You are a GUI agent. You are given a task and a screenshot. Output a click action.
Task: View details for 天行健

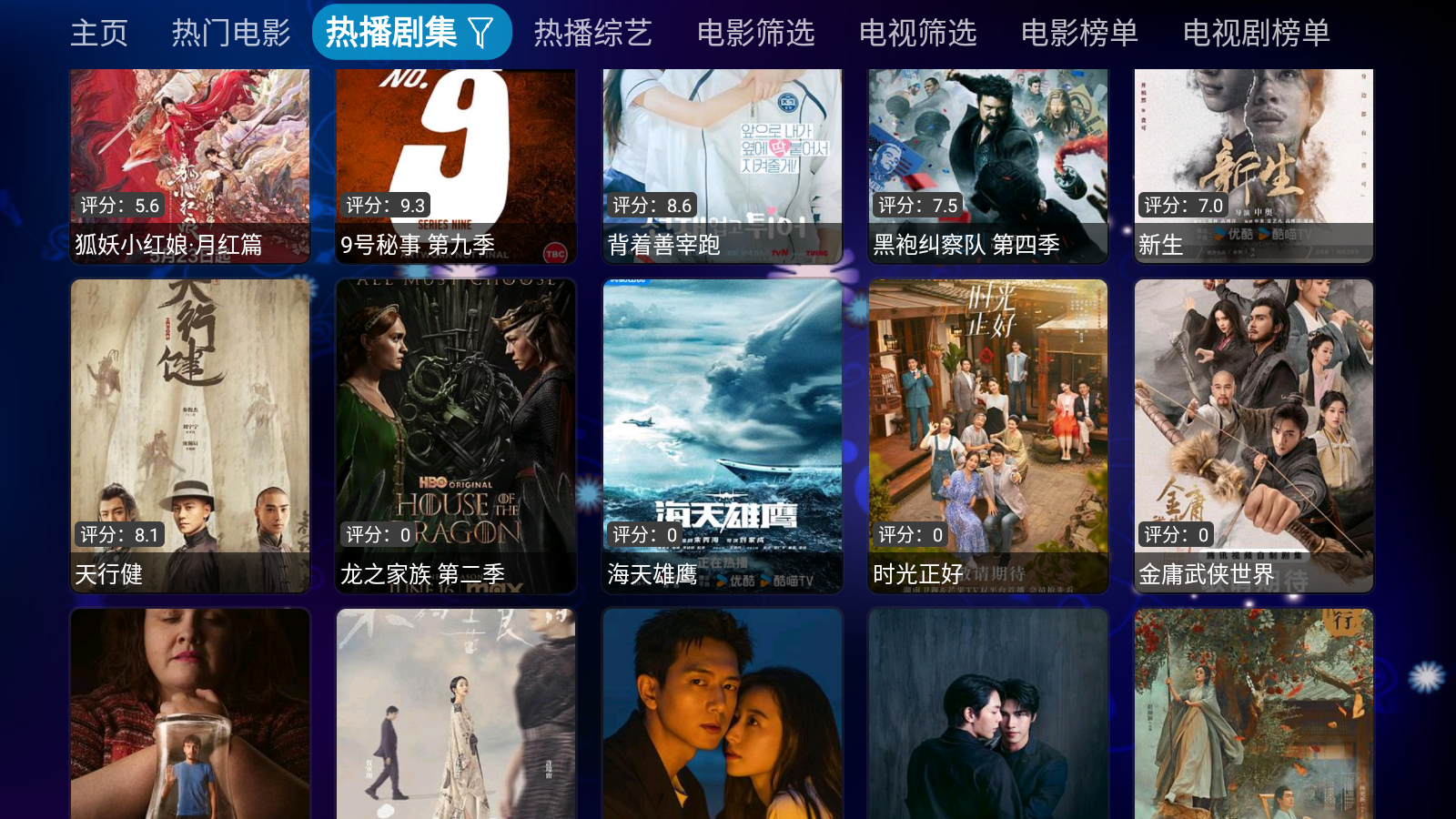tap(190, 436)
